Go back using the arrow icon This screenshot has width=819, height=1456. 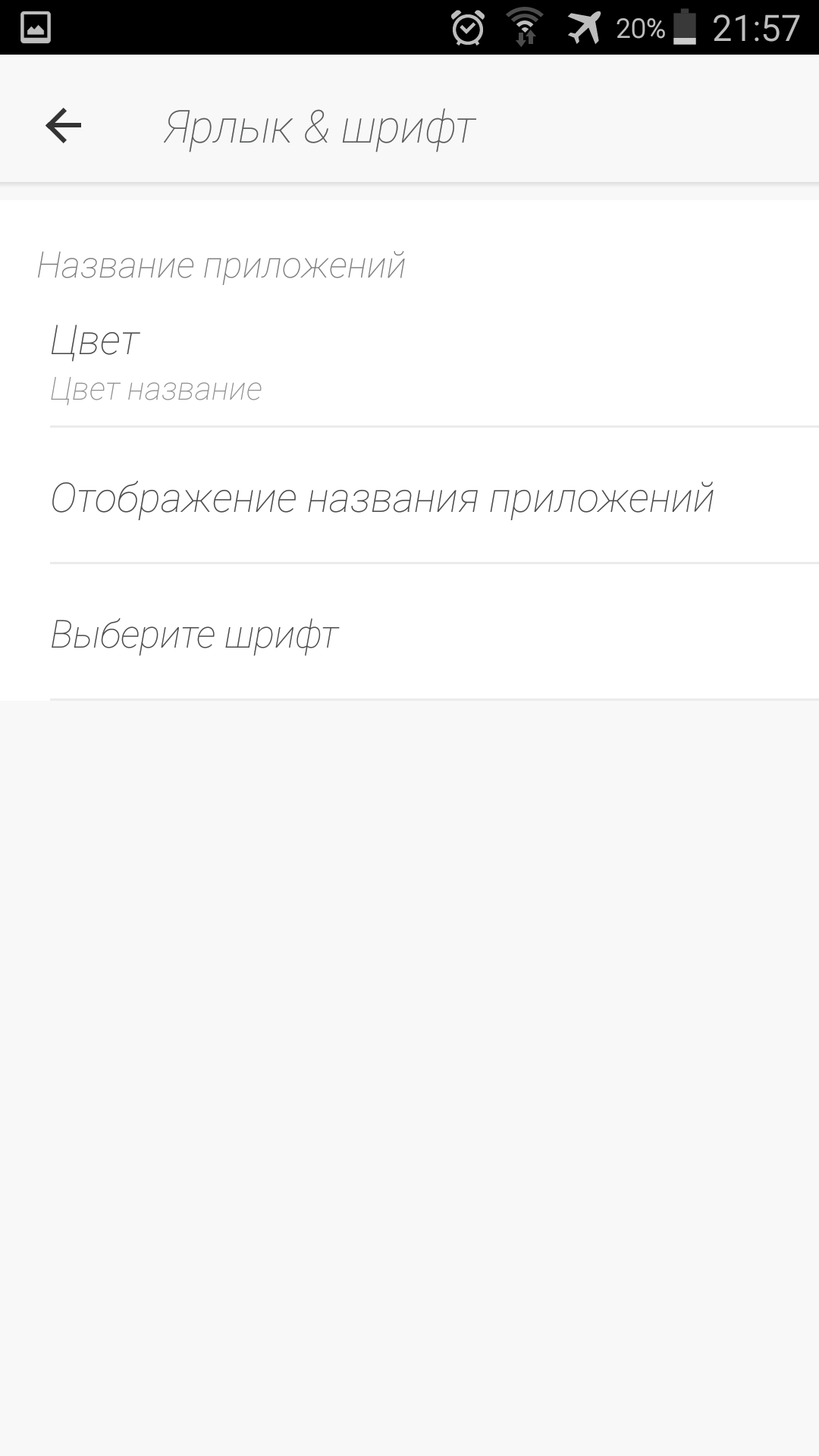click(63, 126)
